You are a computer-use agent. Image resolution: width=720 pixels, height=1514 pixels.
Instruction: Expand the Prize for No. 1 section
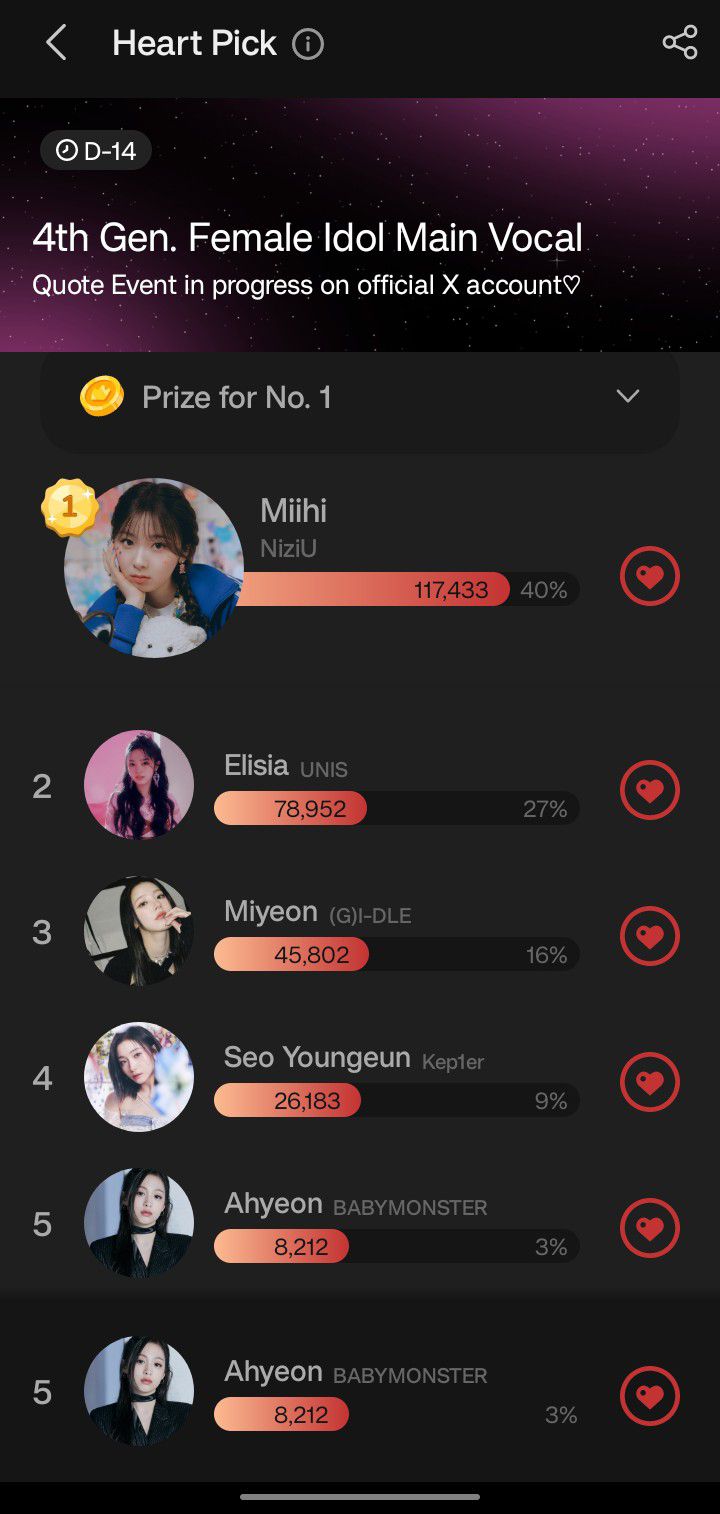pyautogui.click(x=627, y=397)
